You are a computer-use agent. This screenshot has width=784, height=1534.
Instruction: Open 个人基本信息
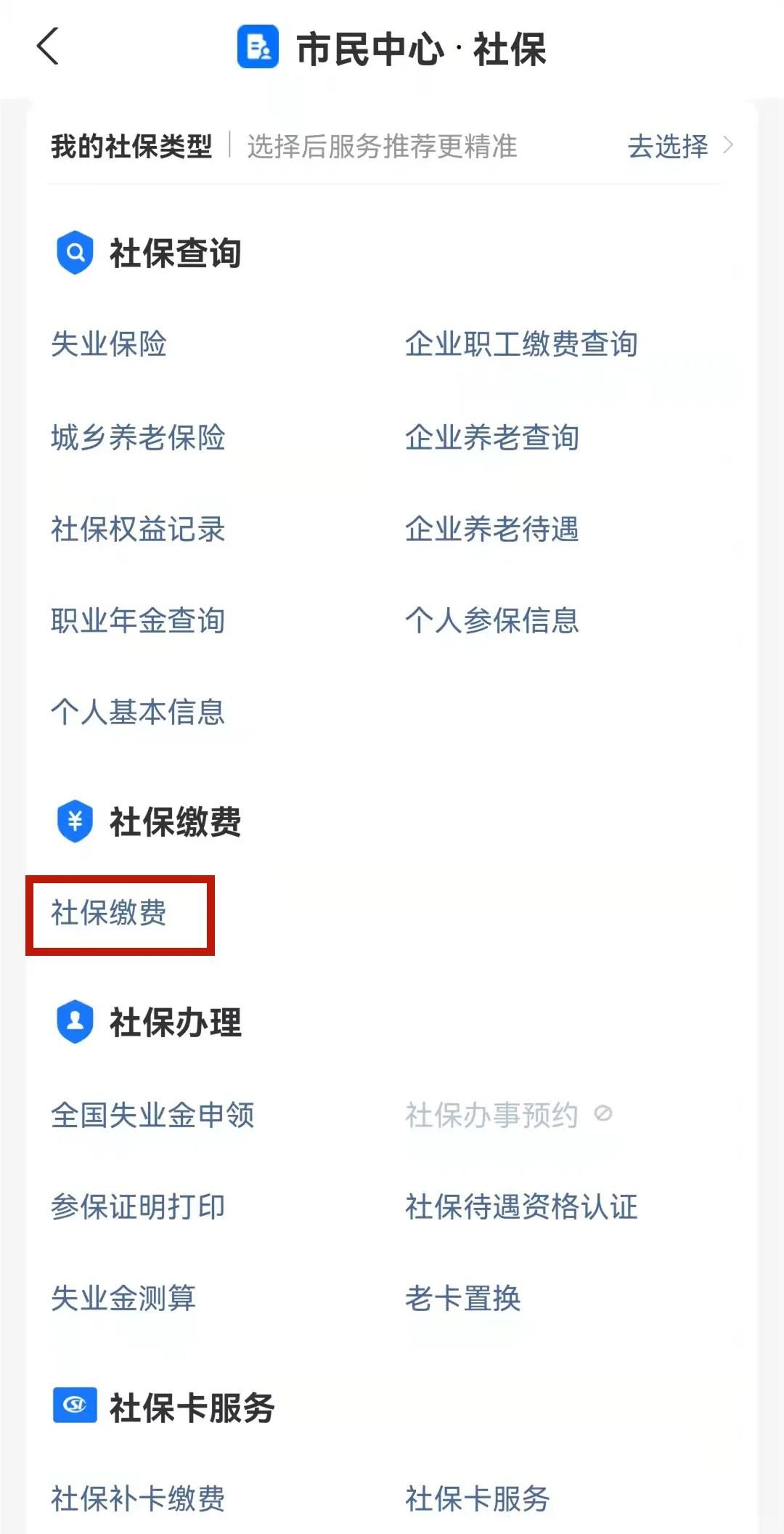pyautogui.click(x=138, y=712)
